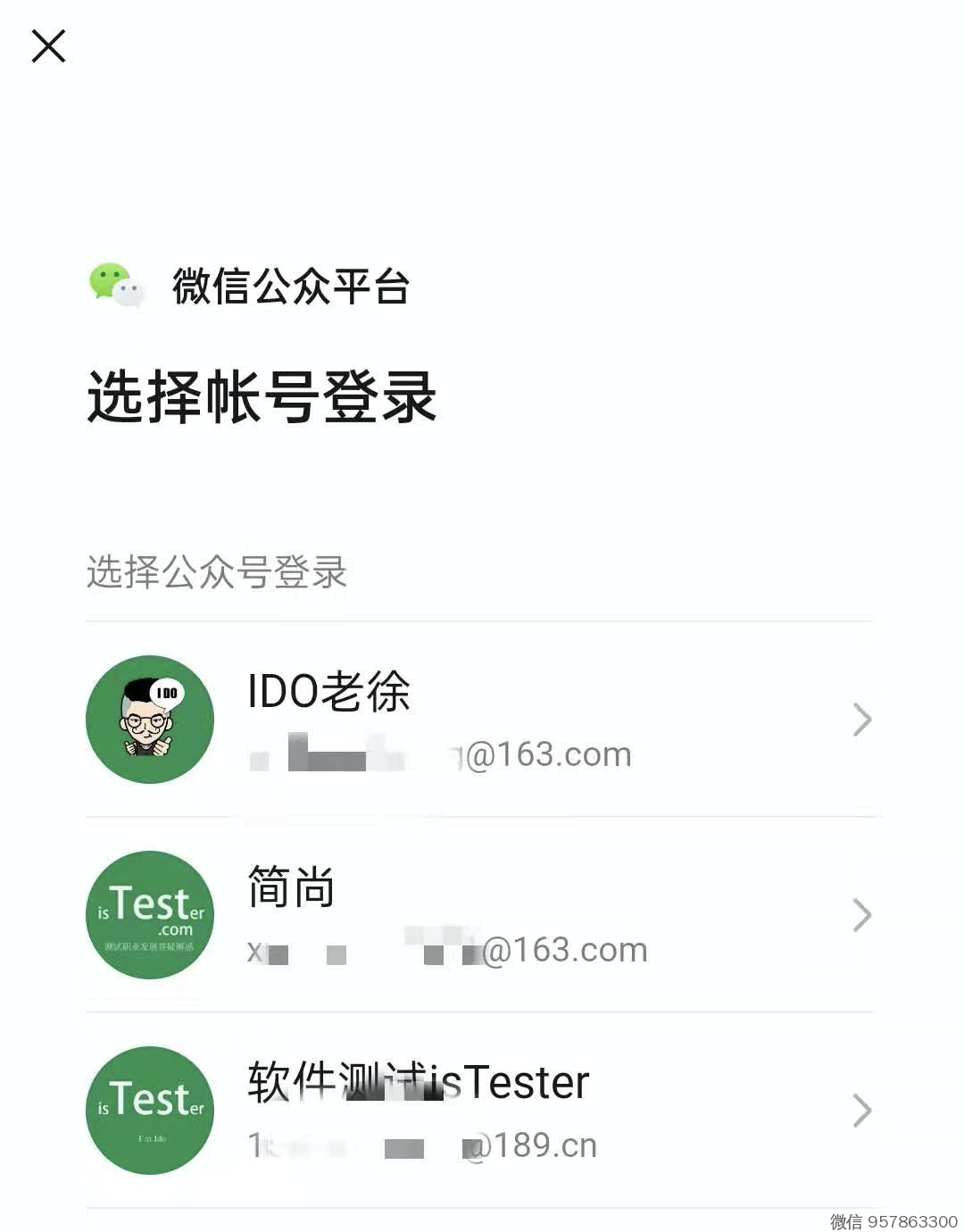Log in with the IDO老徐 account
964x1232 pixels.
pyautogui.click(x=478, y=720)
